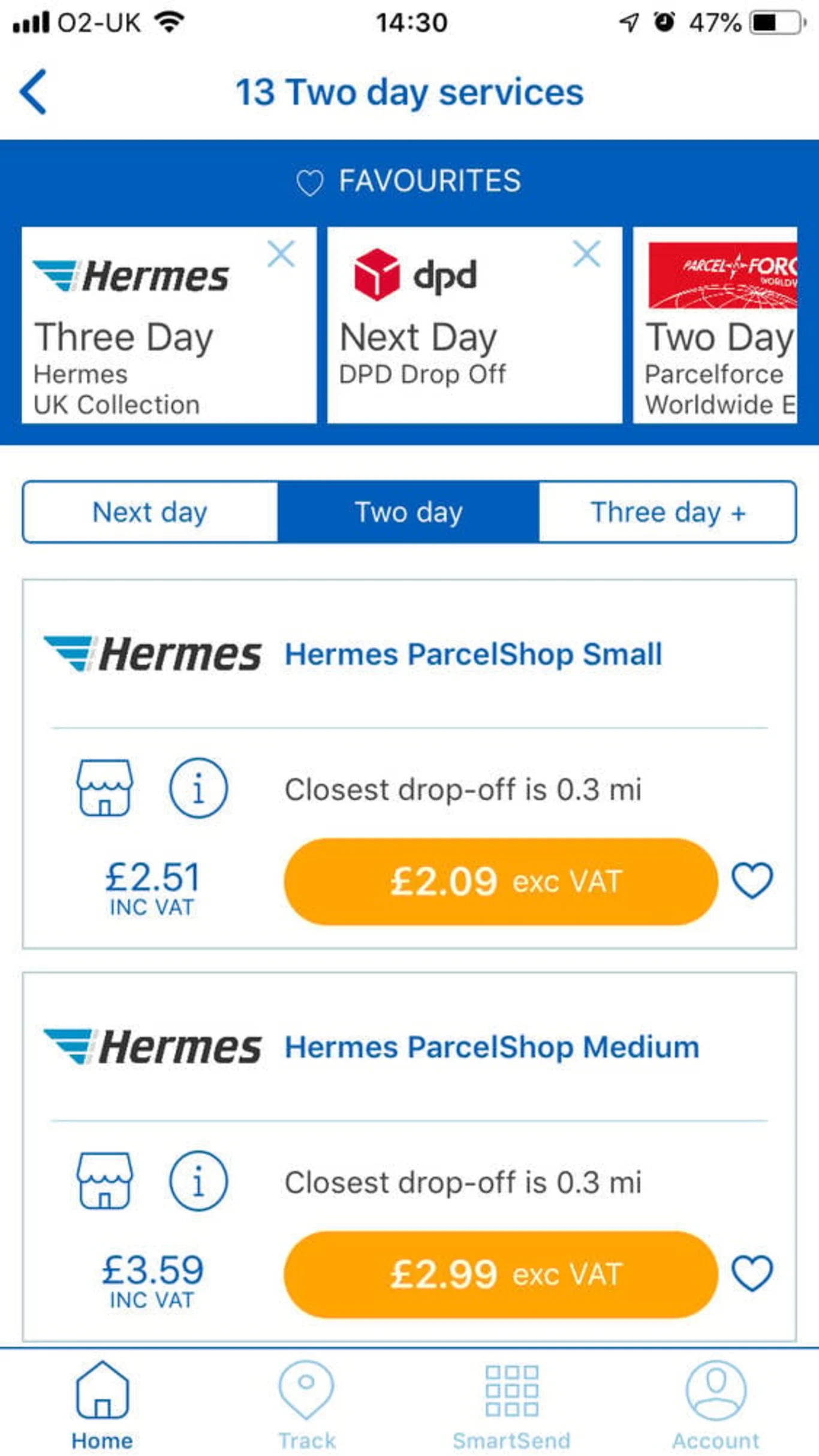Remove DPD Next Day favourite
This screenshot has height=1456, width=819.
click(587, 255)
